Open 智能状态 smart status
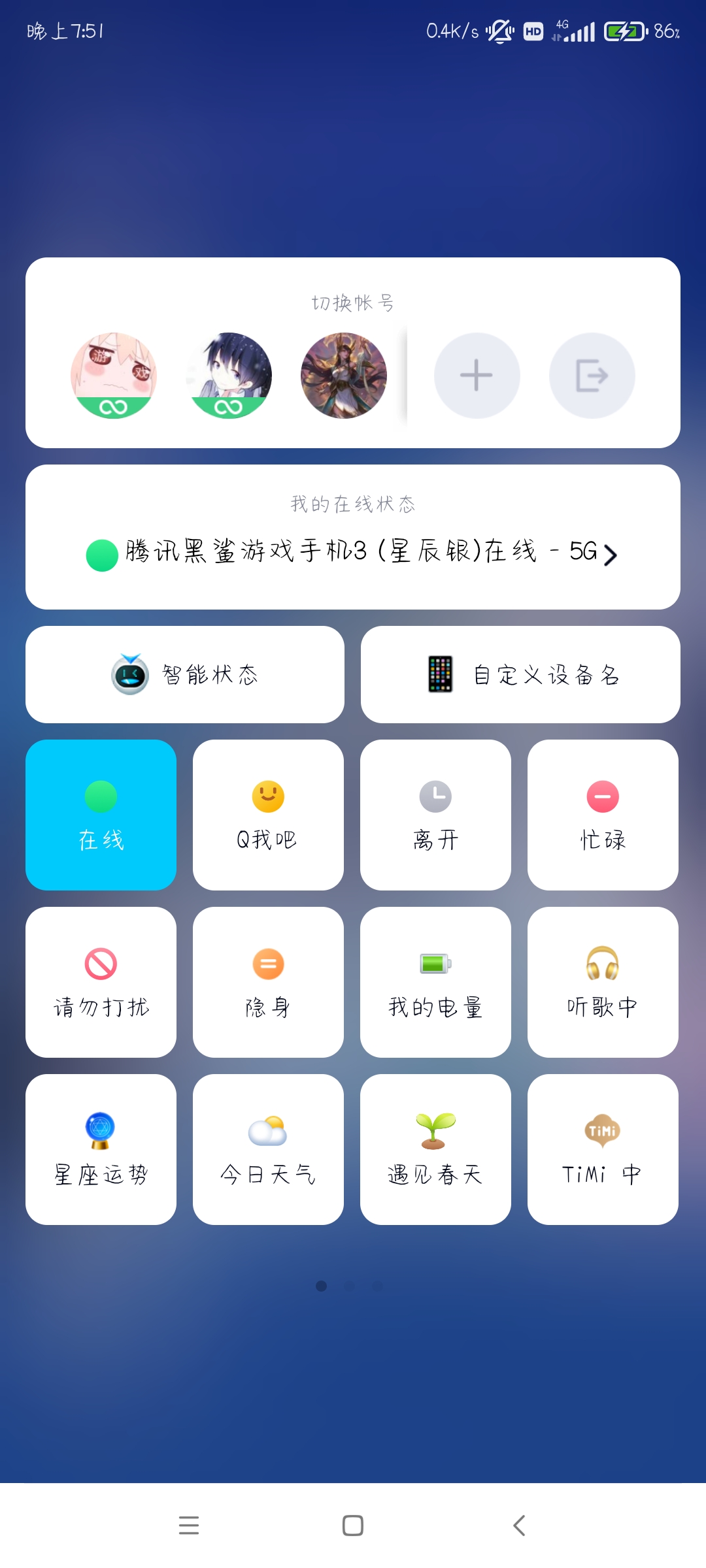Viewport: 706px width, 1568px height. click(185, 675)
